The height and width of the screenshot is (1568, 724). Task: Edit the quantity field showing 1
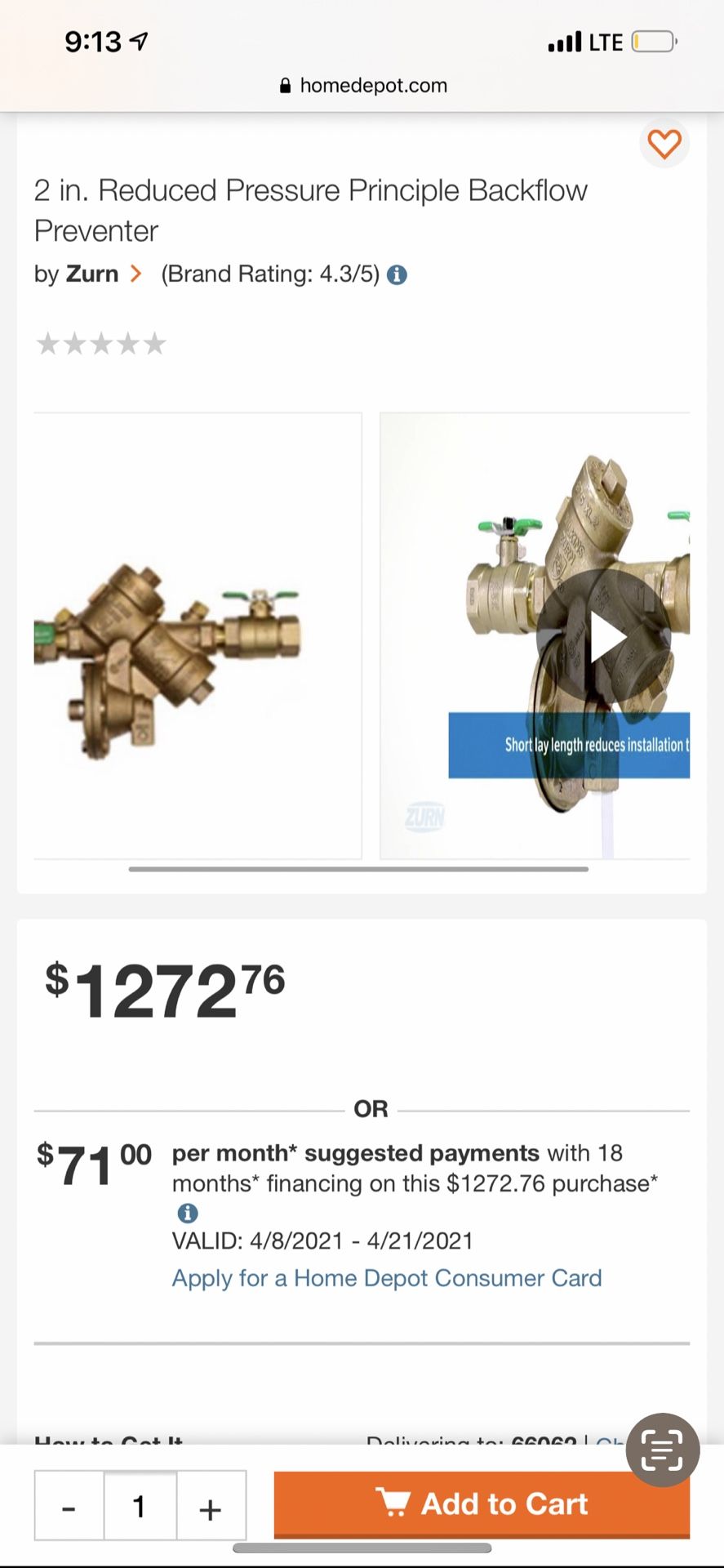click(140, 1506)
